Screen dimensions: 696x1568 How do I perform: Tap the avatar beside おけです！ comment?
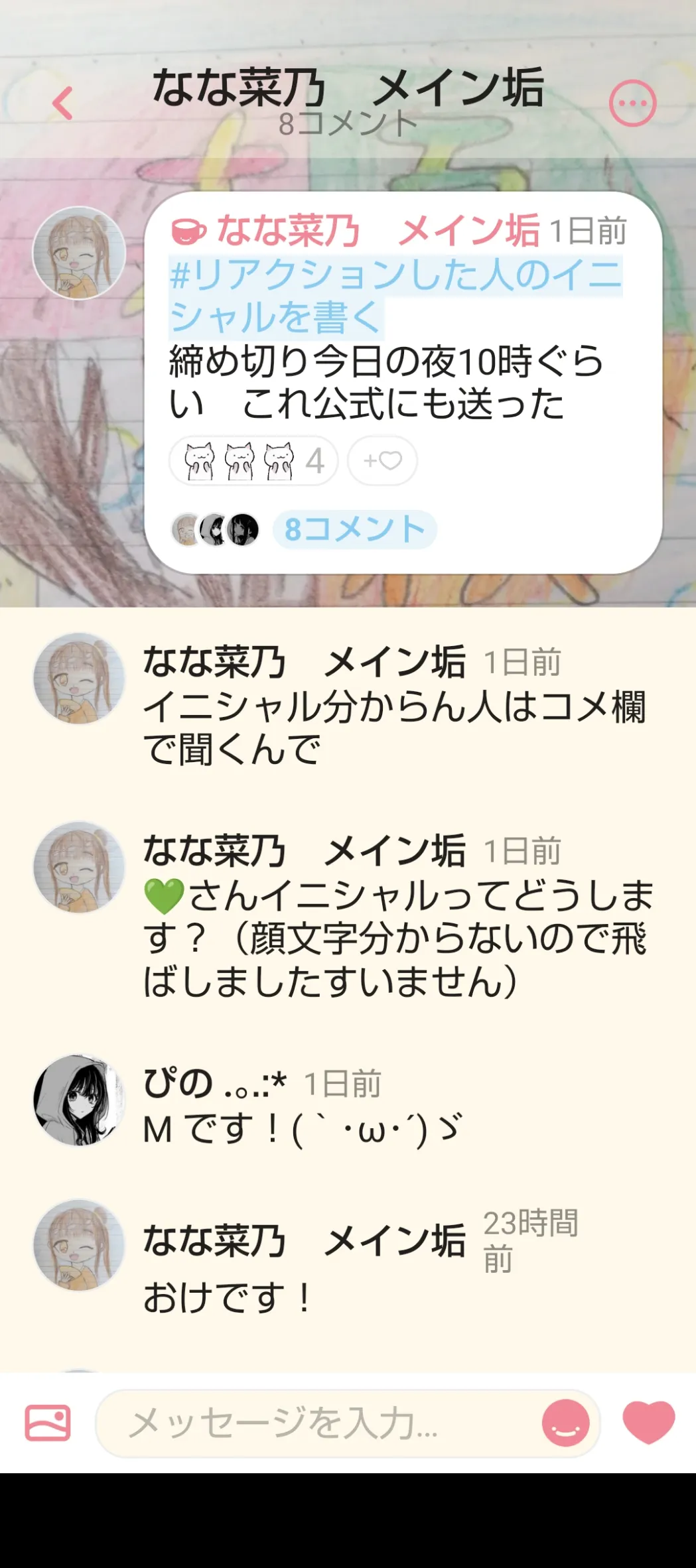point(80,1245)
